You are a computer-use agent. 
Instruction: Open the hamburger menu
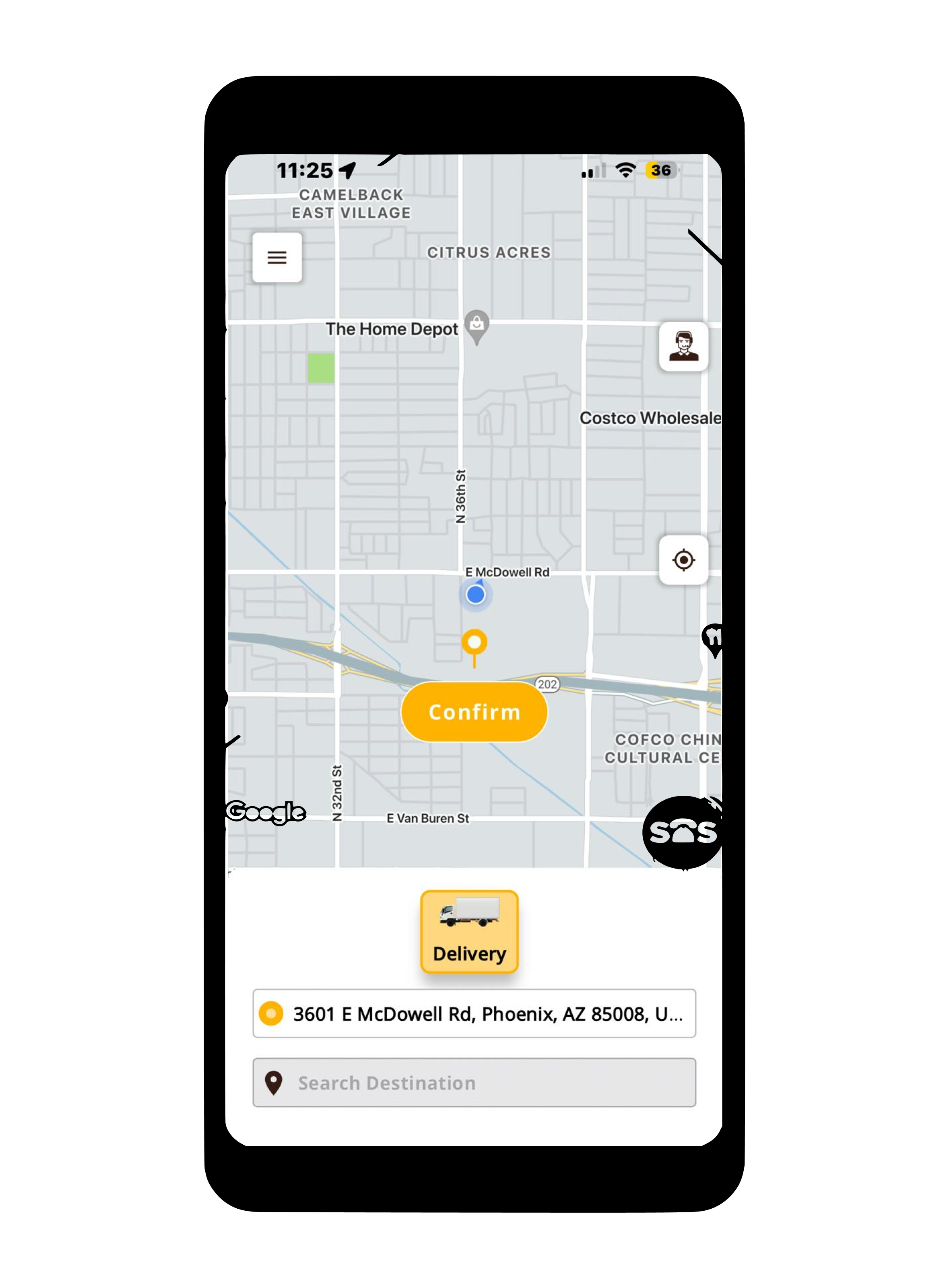tap(277, 257)
